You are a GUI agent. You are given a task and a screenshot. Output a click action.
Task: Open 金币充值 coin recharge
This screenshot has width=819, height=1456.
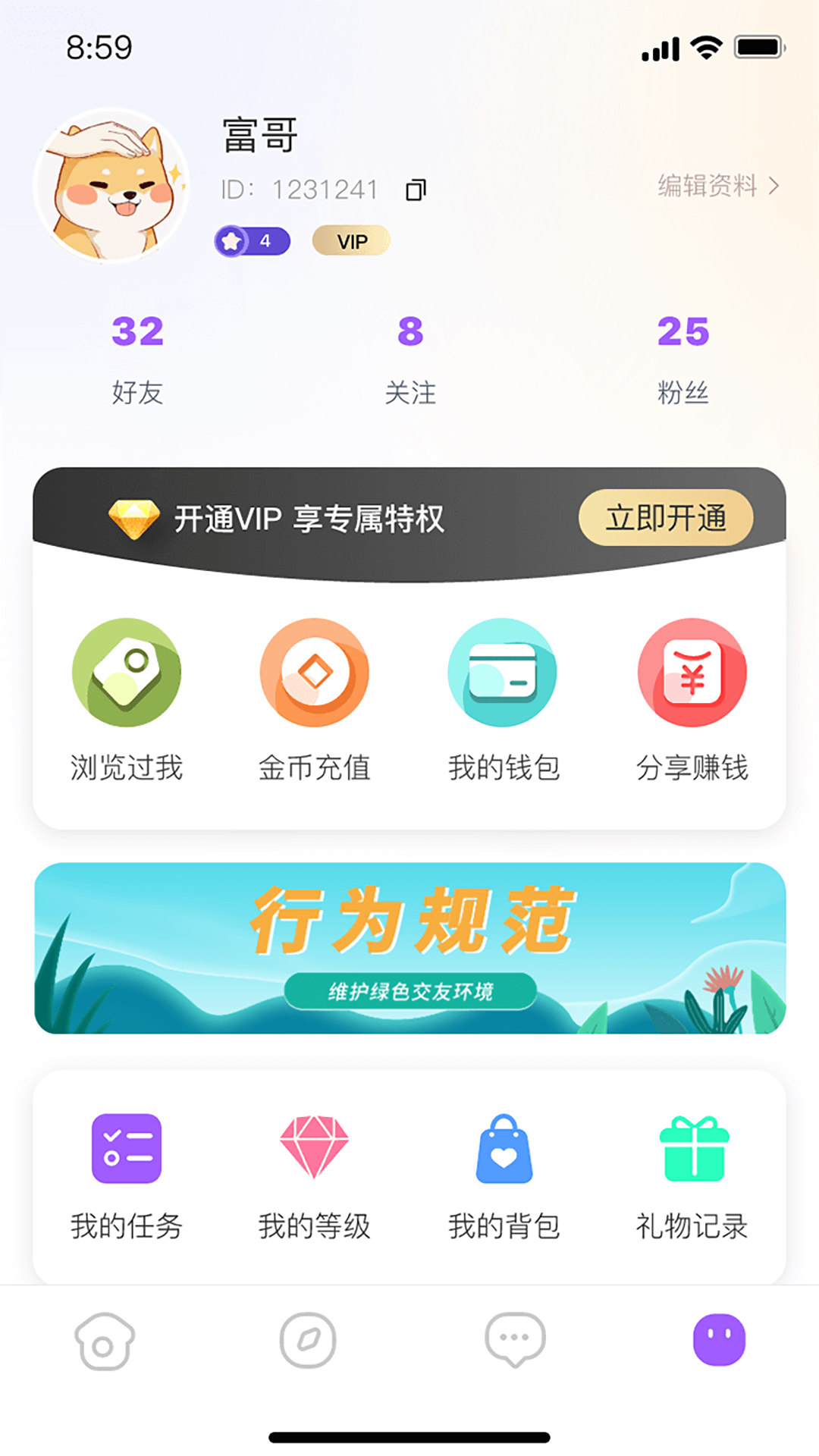point(314,699)
